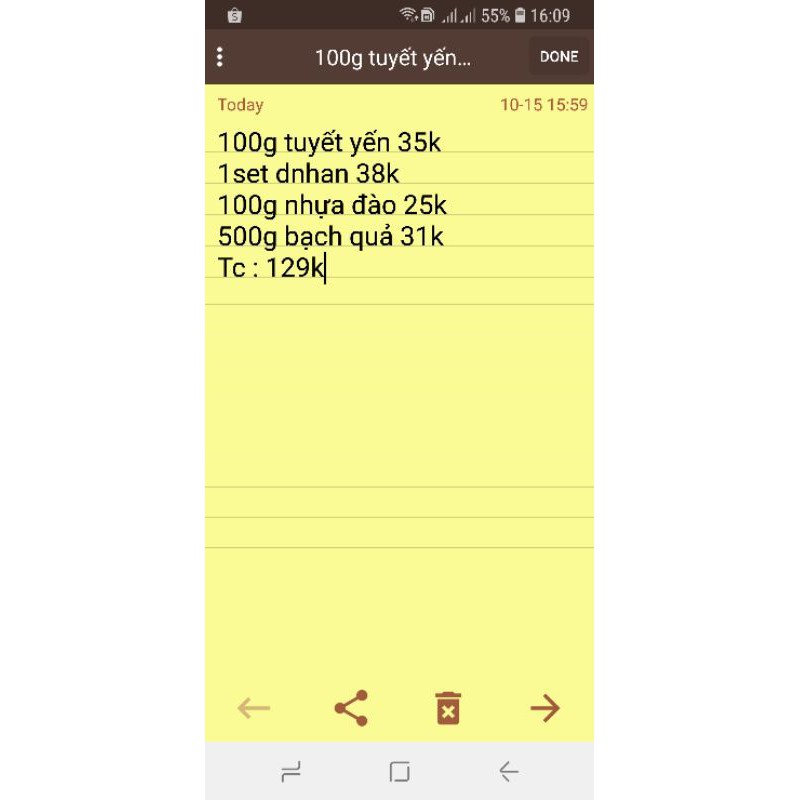Share this note
The width and height of the screenshot is (800, 800).
tap(351, 708)
